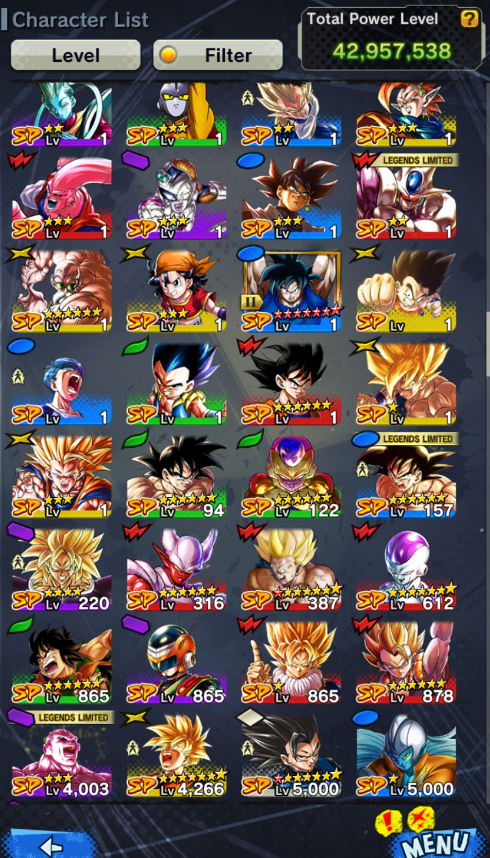Open the character at level 878
This screenshot has height=858, width=490.
406,663
